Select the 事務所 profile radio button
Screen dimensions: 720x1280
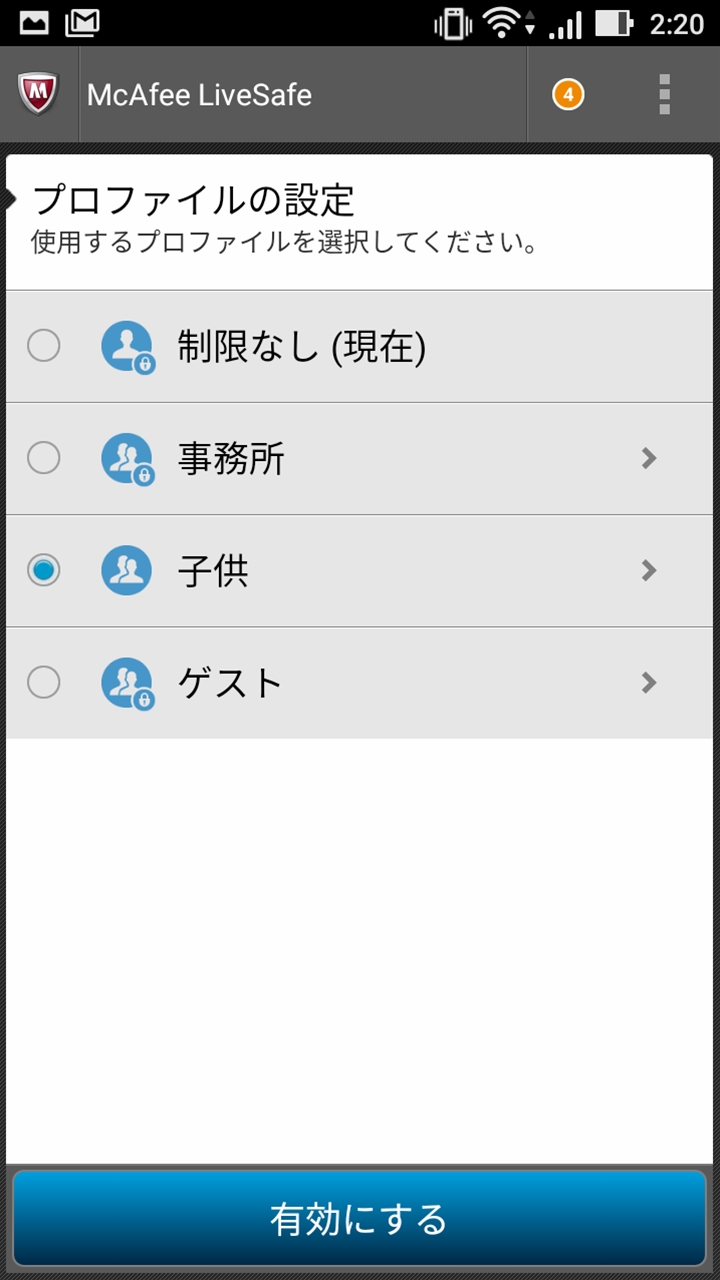[x=43, y=458]
